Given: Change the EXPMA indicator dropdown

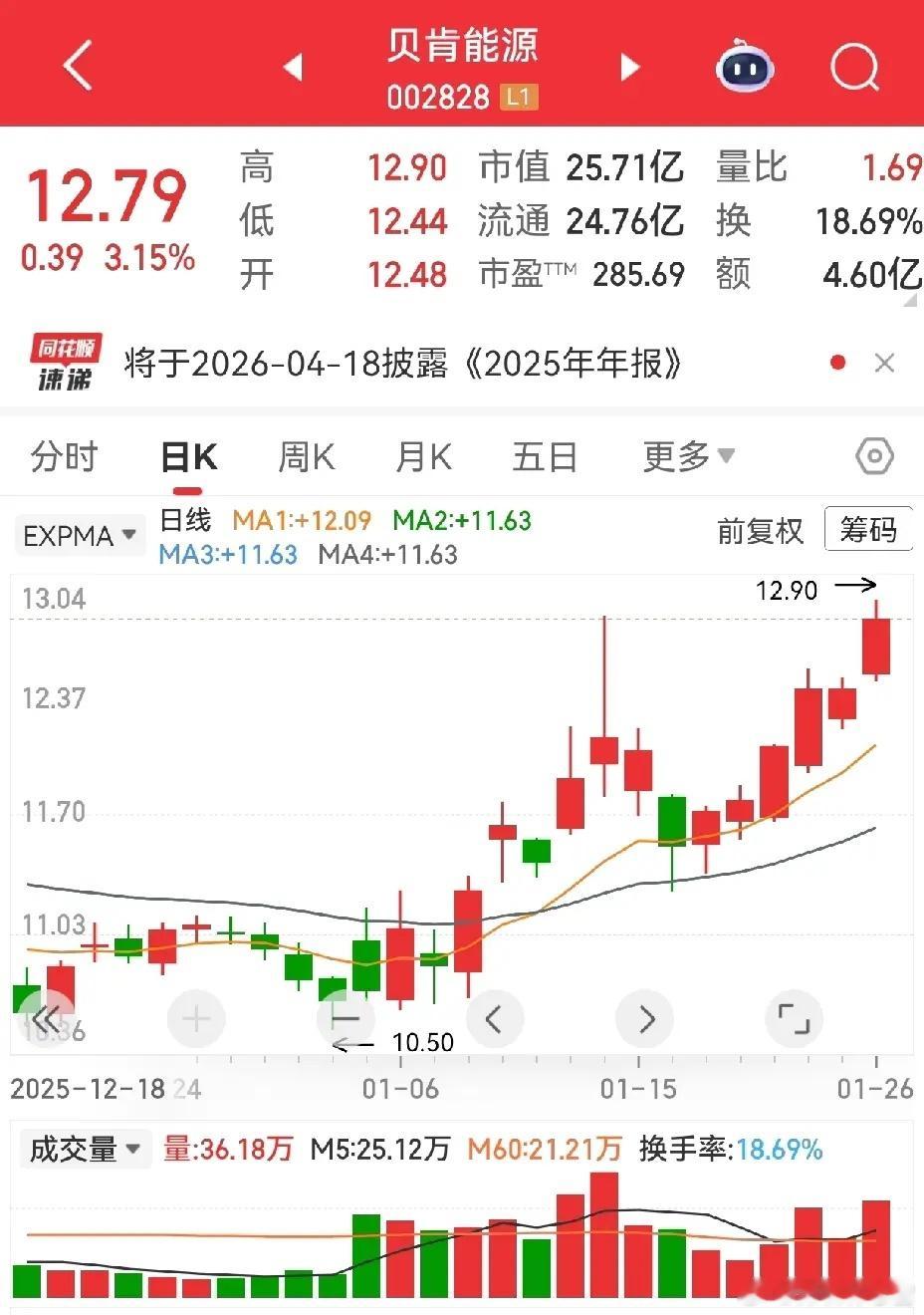Looking at the screenshot, I should [x=79, y=536].
